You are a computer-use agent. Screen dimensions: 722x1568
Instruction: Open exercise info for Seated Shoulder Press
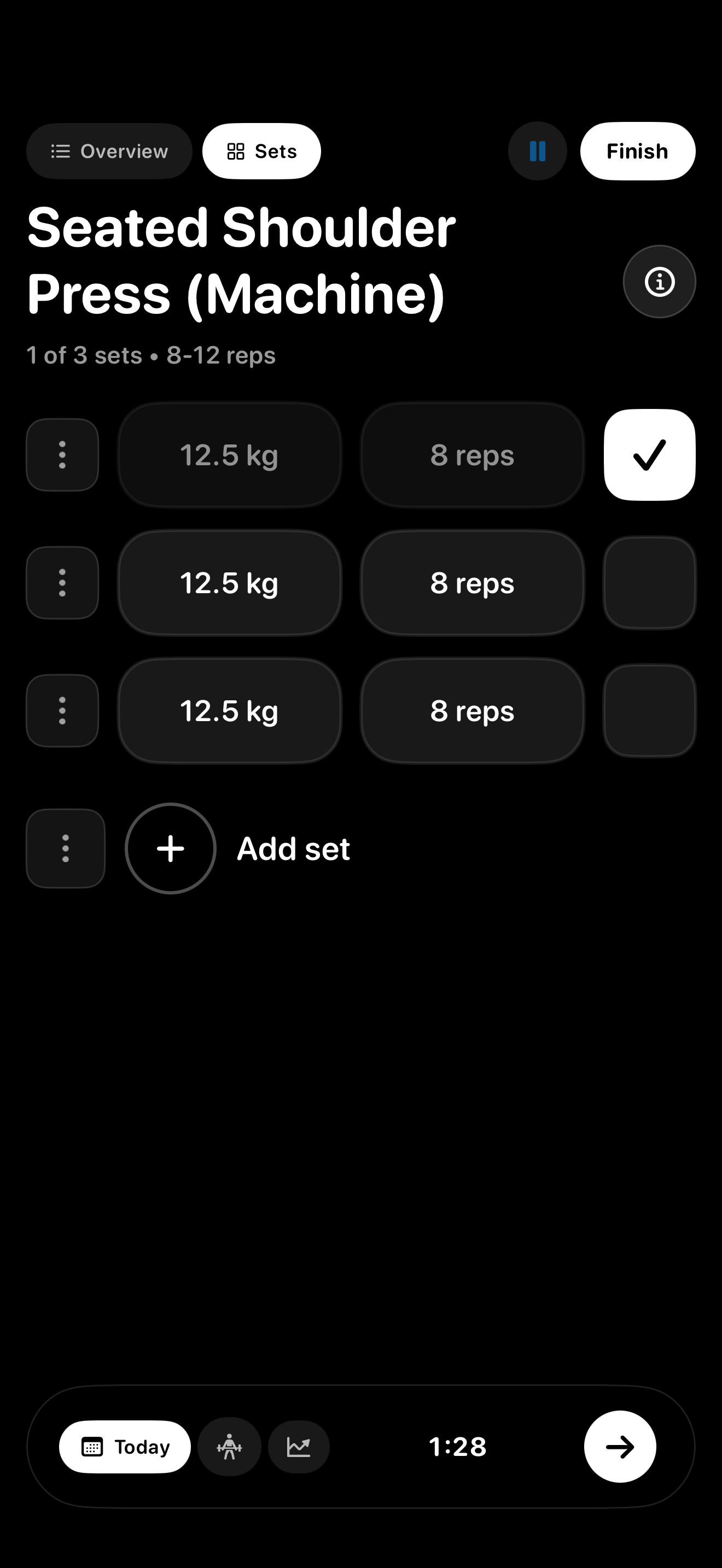659,281
